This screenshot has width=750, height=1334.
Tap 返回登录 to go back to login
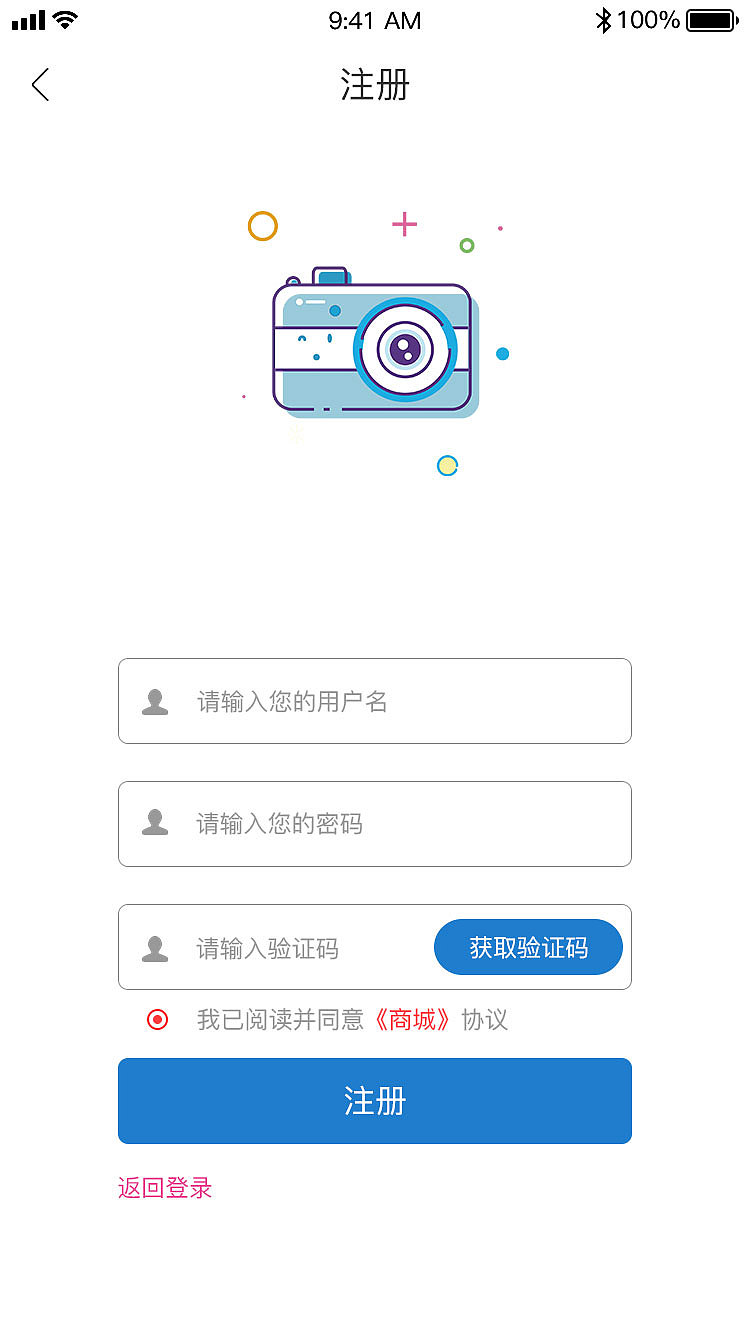pos(164,1187)
